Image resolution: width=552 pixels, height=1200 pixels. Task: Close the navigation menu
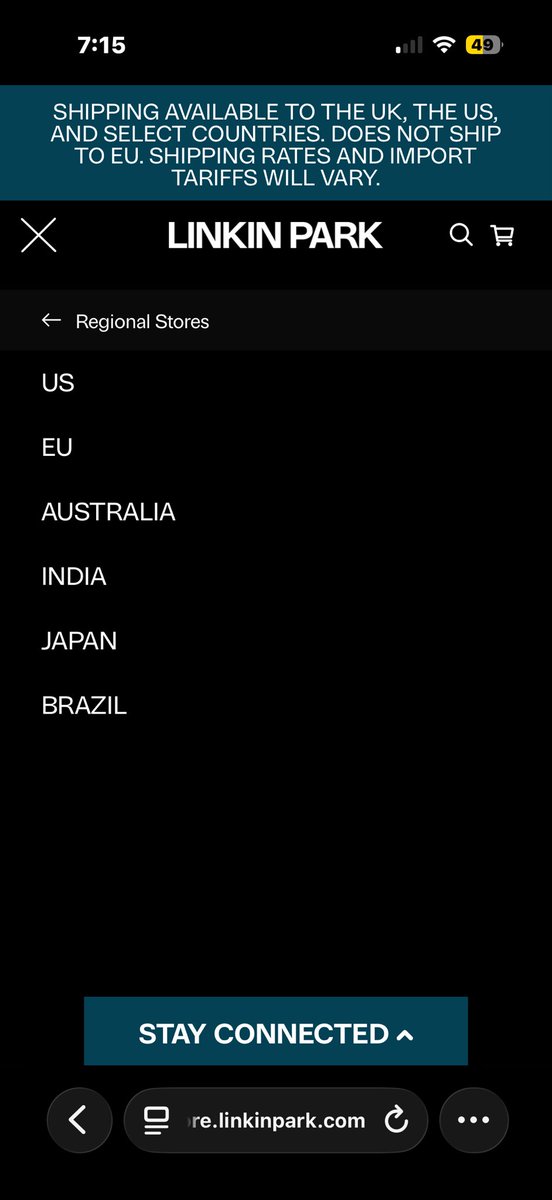[x=39, y=235]
